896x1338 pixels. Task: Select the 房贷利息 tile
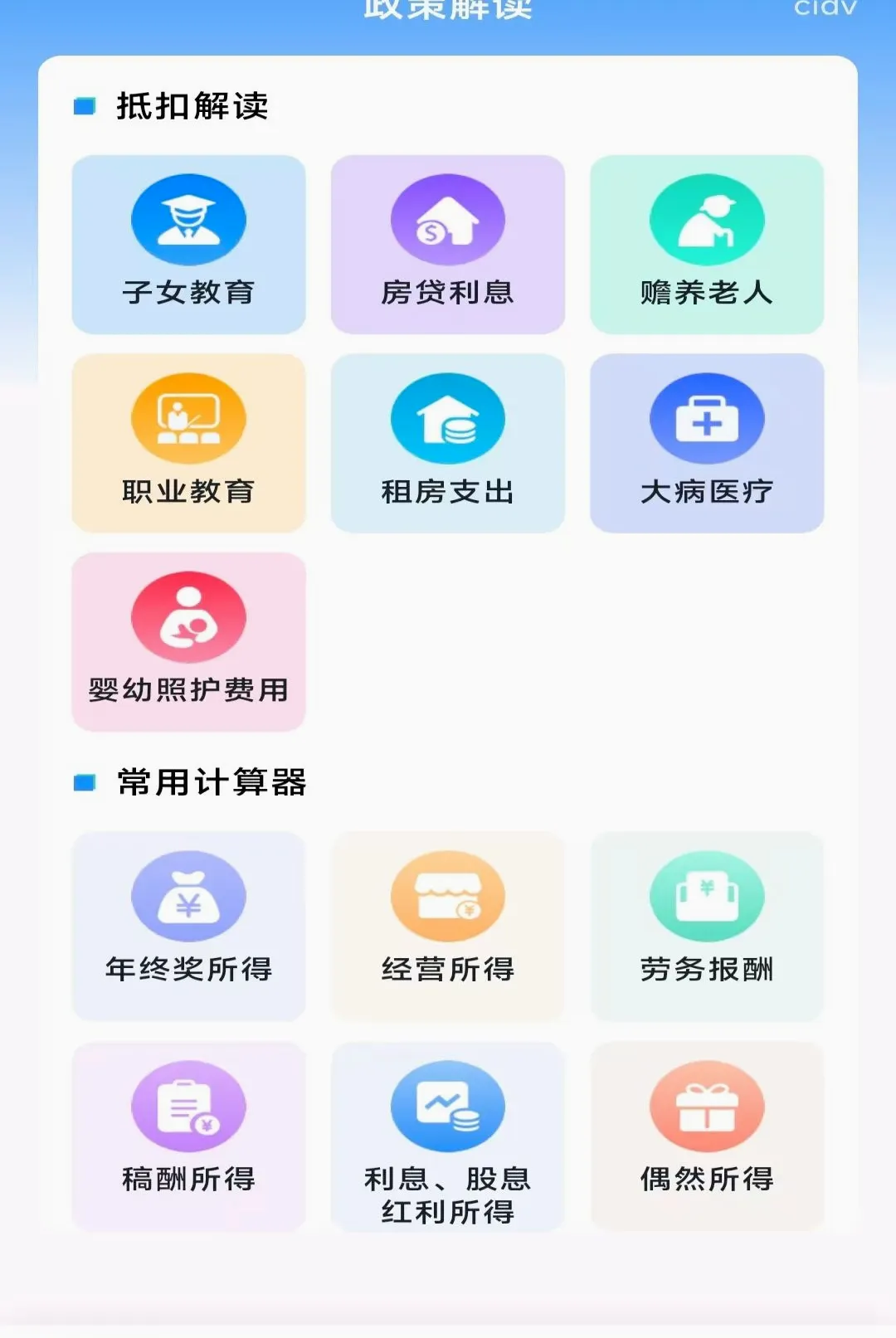point(447,244)
